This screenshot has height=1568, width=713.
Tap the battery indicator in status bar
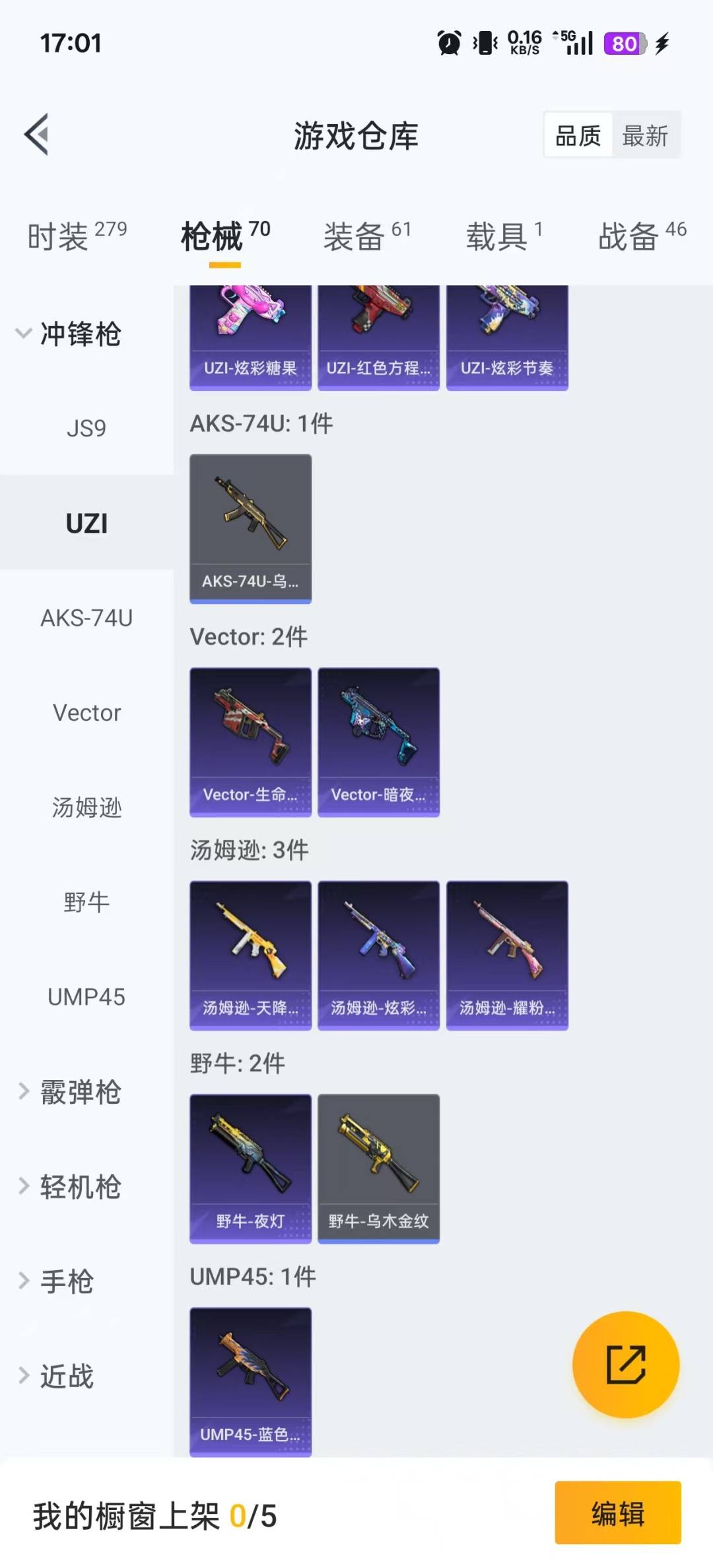coord(623,44)
